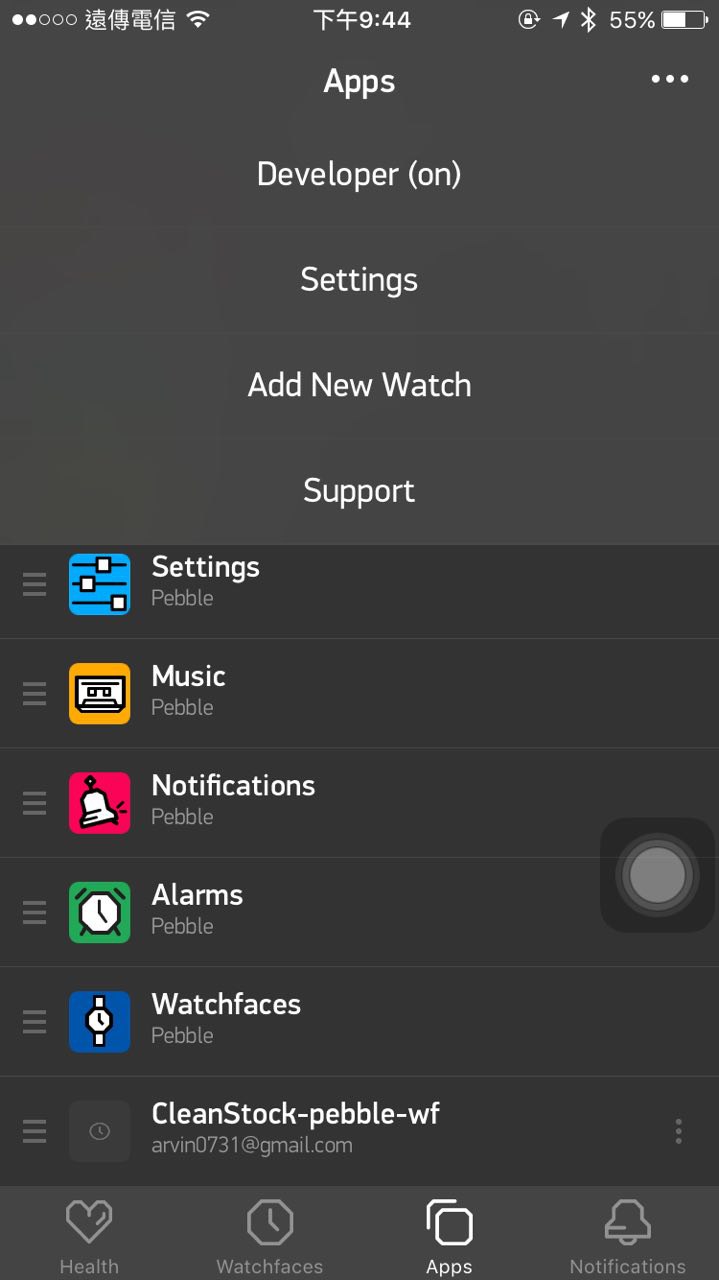Open more options for CleanStock-pebble-wf
This screenshot has width=719, height=1280.
[x=678, y=1131]
